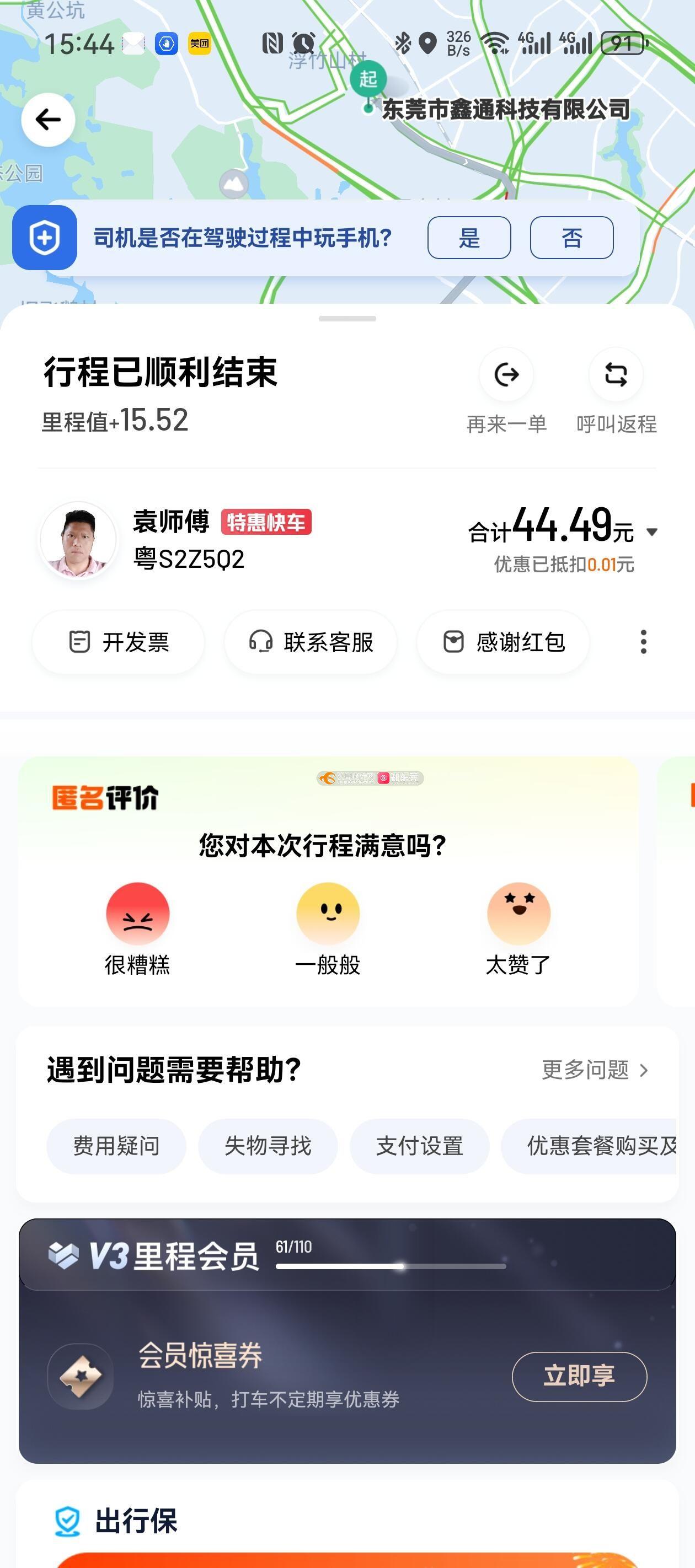Rate the trip as 太赞了
Image resolution: width=695 pixels, height=1568 pixels.
point(518,914)
